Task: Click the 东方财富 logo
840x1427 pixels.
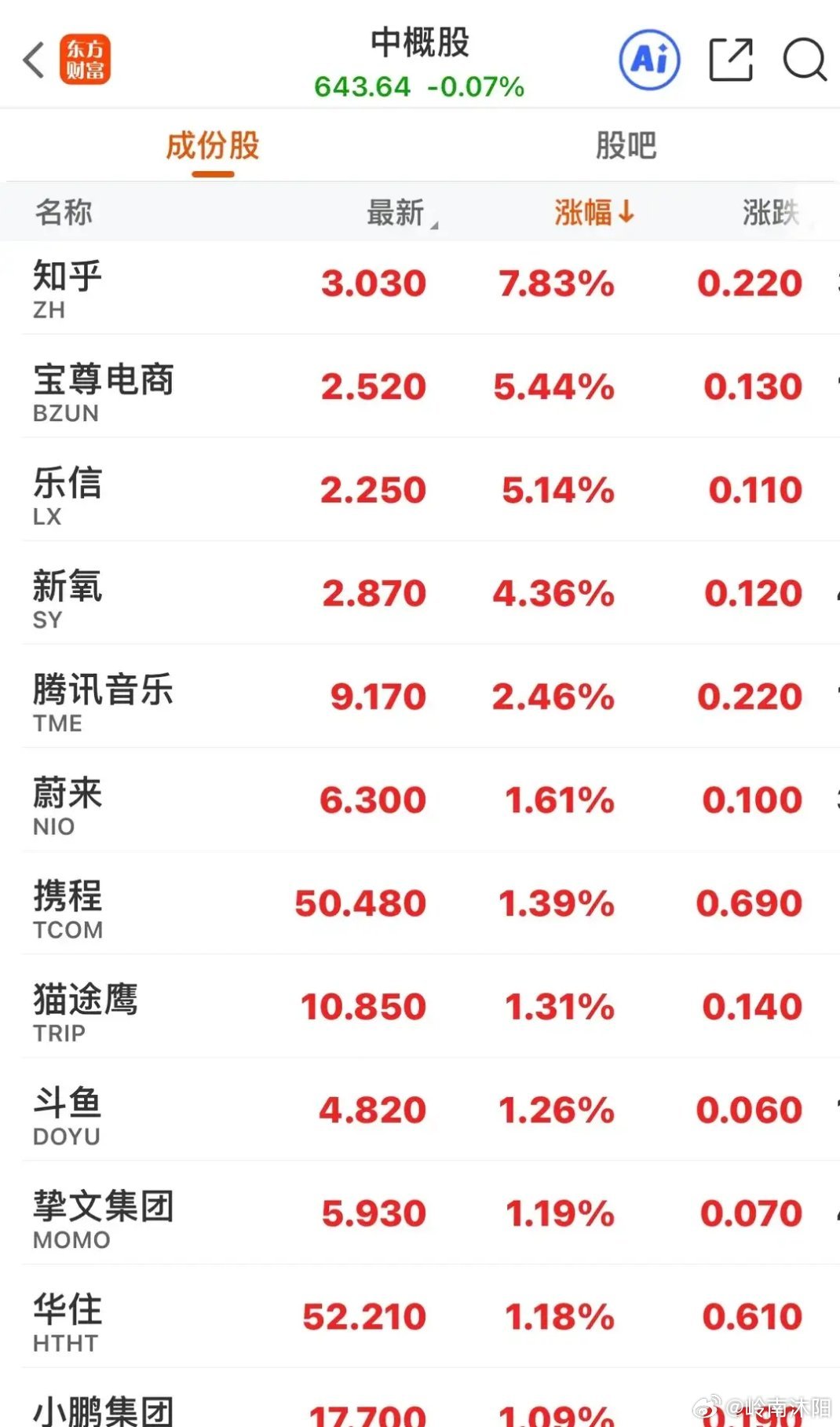Action: [85, 60]
